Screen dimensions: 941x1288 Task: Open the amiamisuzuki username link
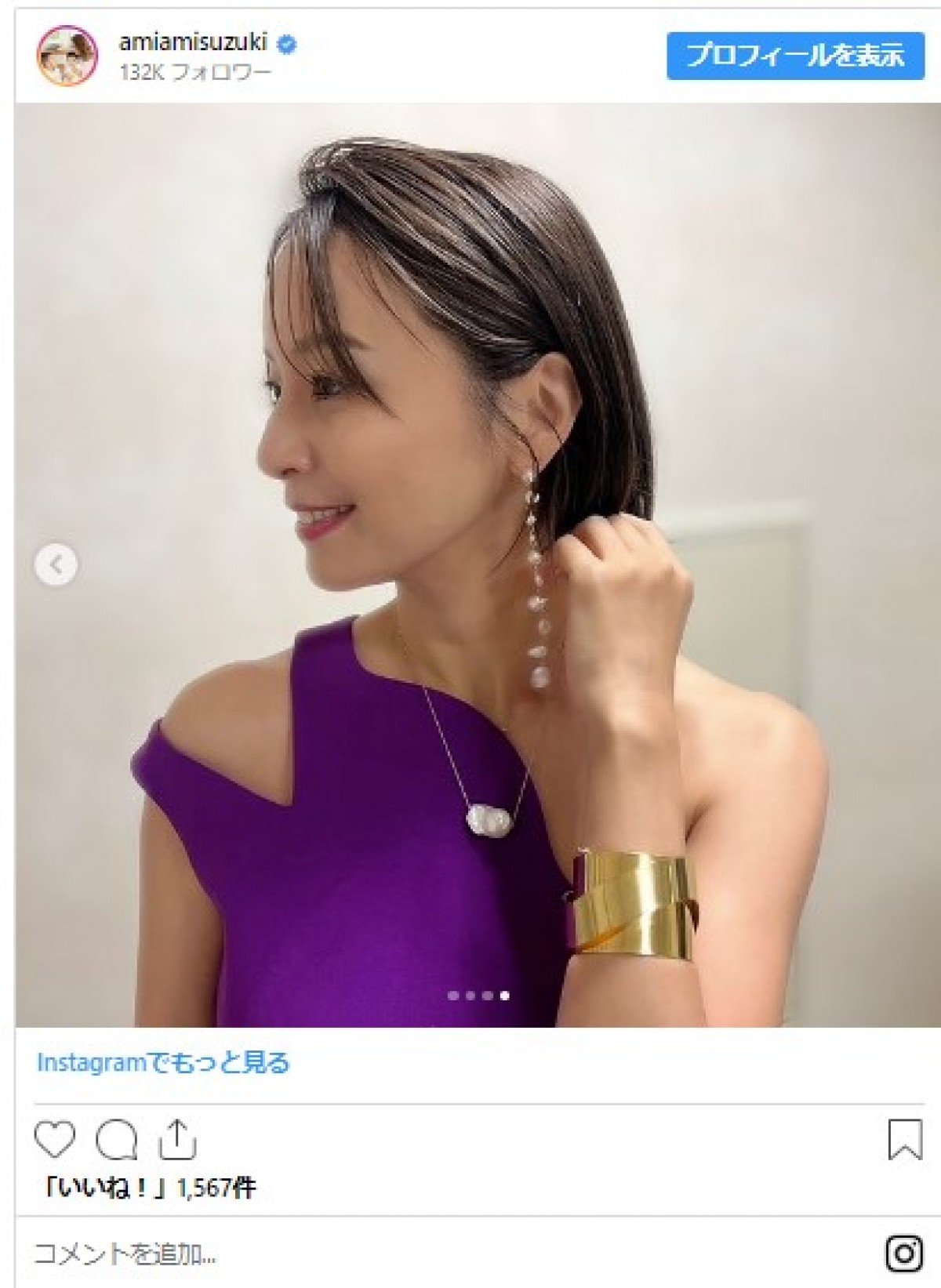click(x=193, y=42)
